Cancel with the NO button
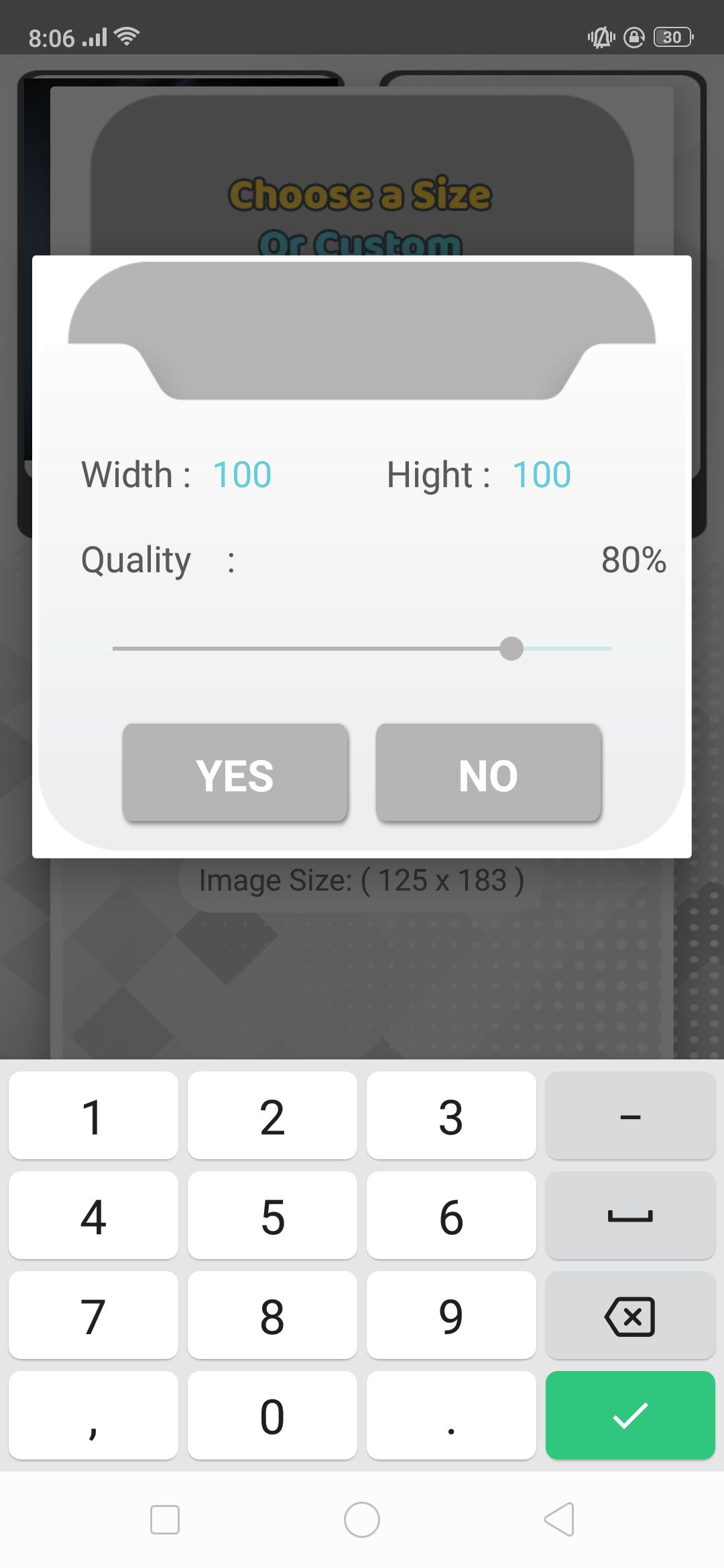This screenshot has height=1568, width=724. tap(488, 773)
